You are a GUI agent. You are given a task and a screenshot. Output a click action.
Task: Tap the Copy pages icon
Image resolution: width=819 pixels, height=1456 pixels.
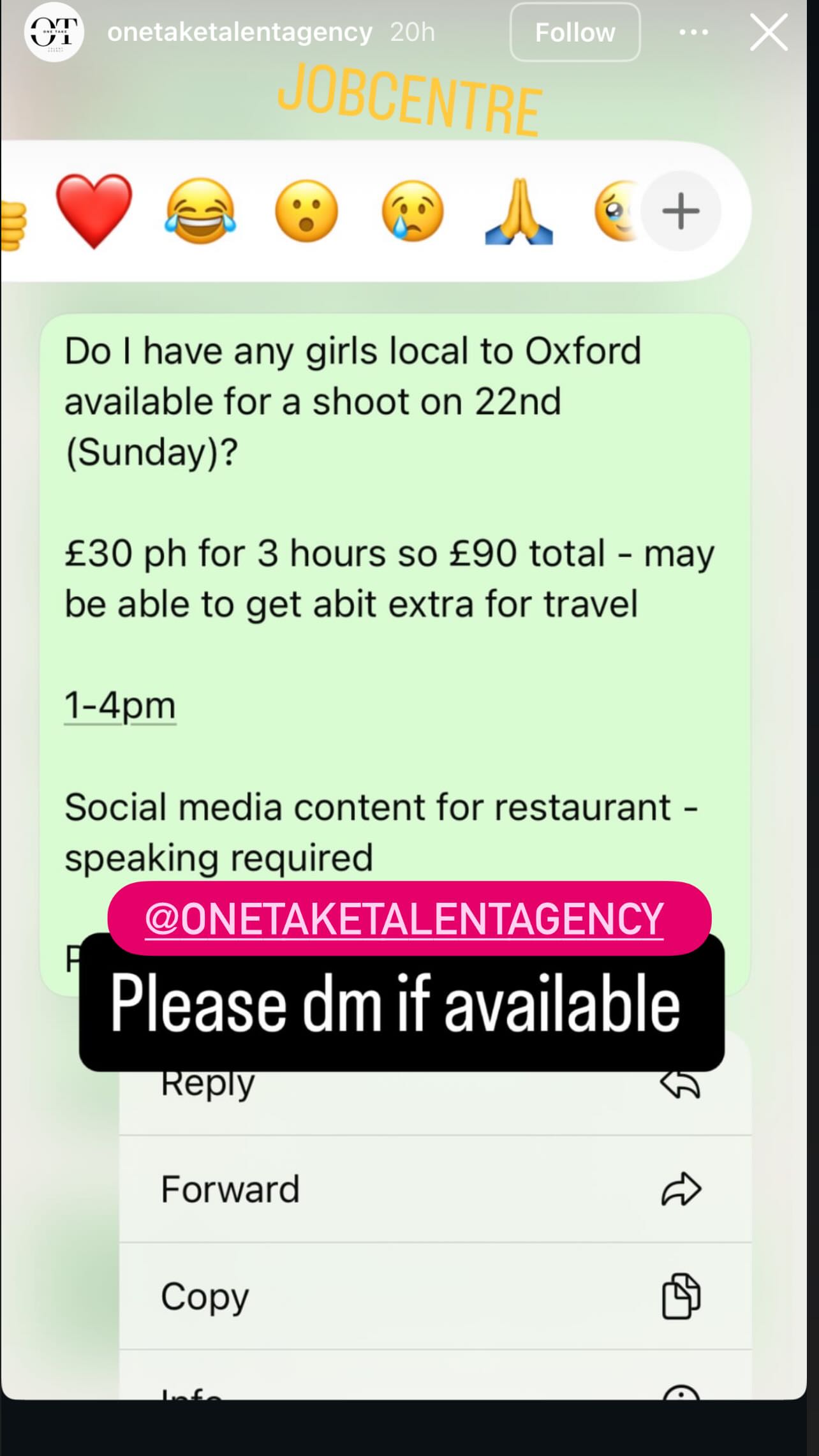[x=681, y=1296]
